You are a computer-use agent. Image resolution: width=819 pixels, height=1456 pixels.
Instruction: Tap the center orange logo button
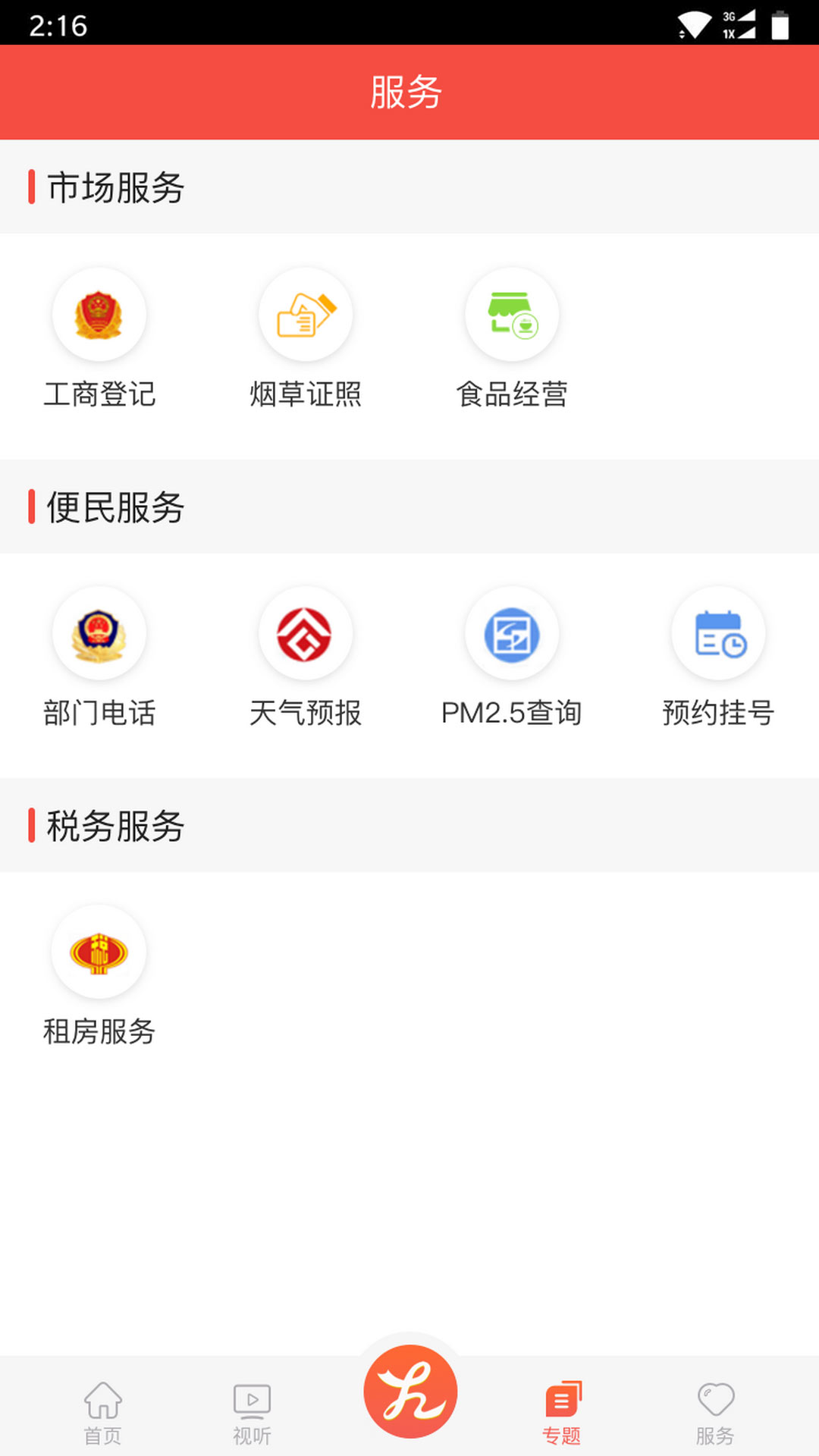pyautogui.click(x=410, y=1391)
